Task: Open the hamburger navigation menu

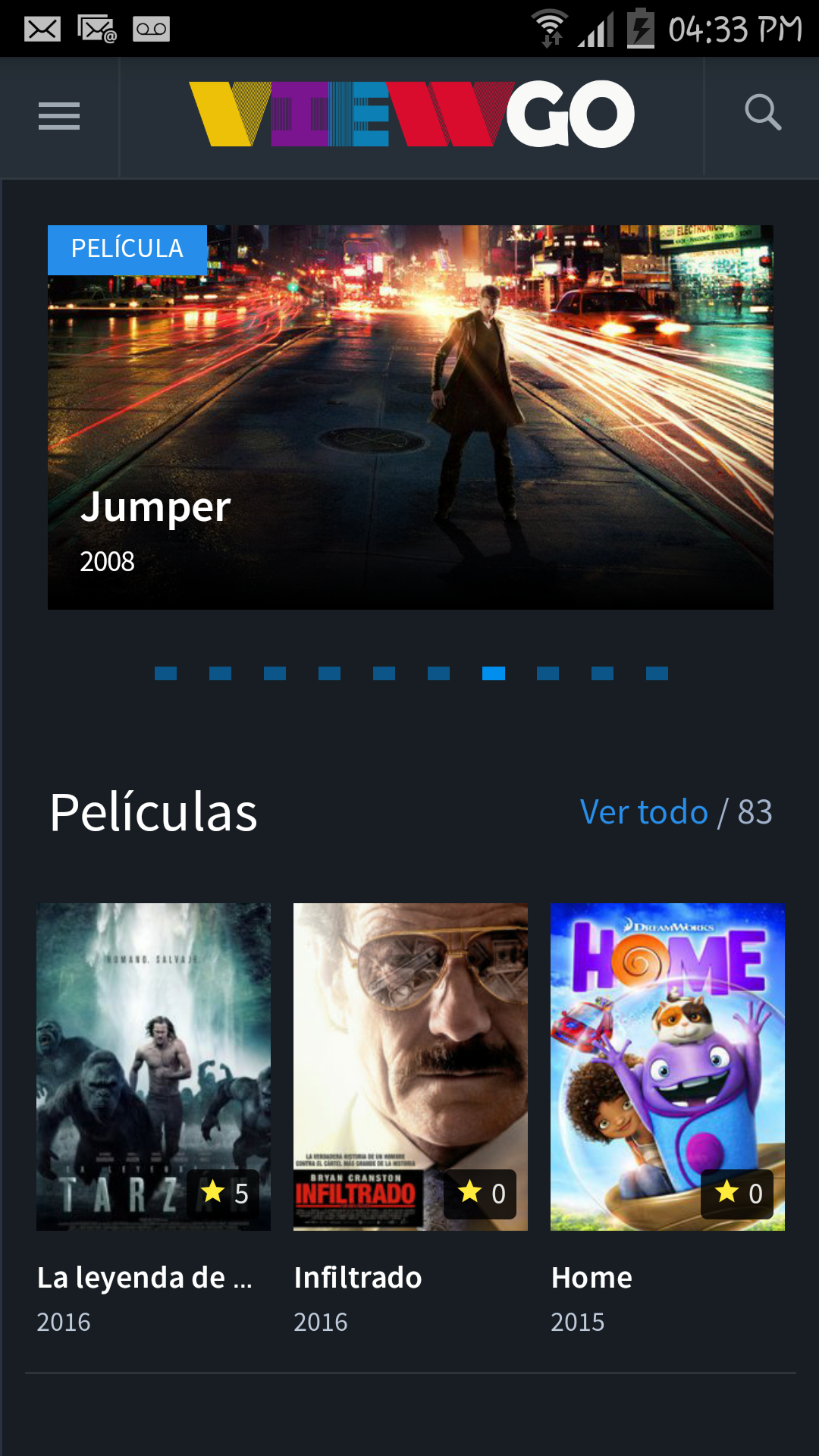Action: [x=59, y=116]
